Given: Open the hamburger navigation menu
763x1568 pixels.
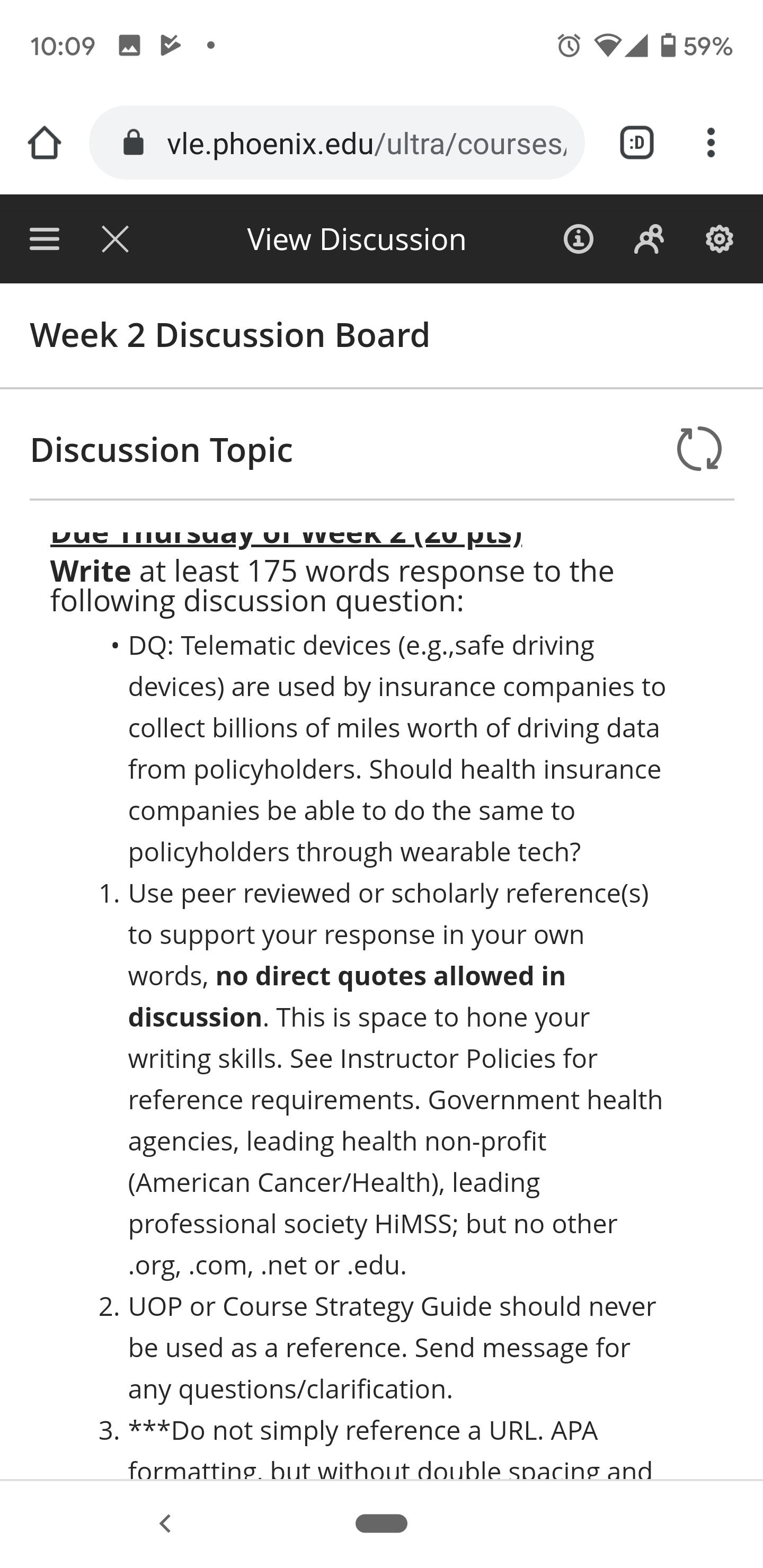Looking at the screenshot, I should tap(45, 239).
